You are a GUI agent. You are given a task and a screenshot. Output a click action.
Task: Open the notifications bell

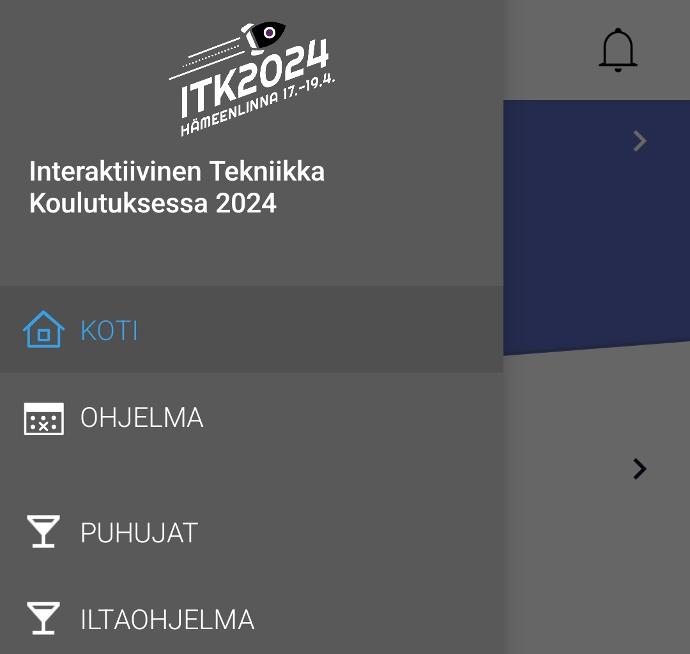click(618, 50)
